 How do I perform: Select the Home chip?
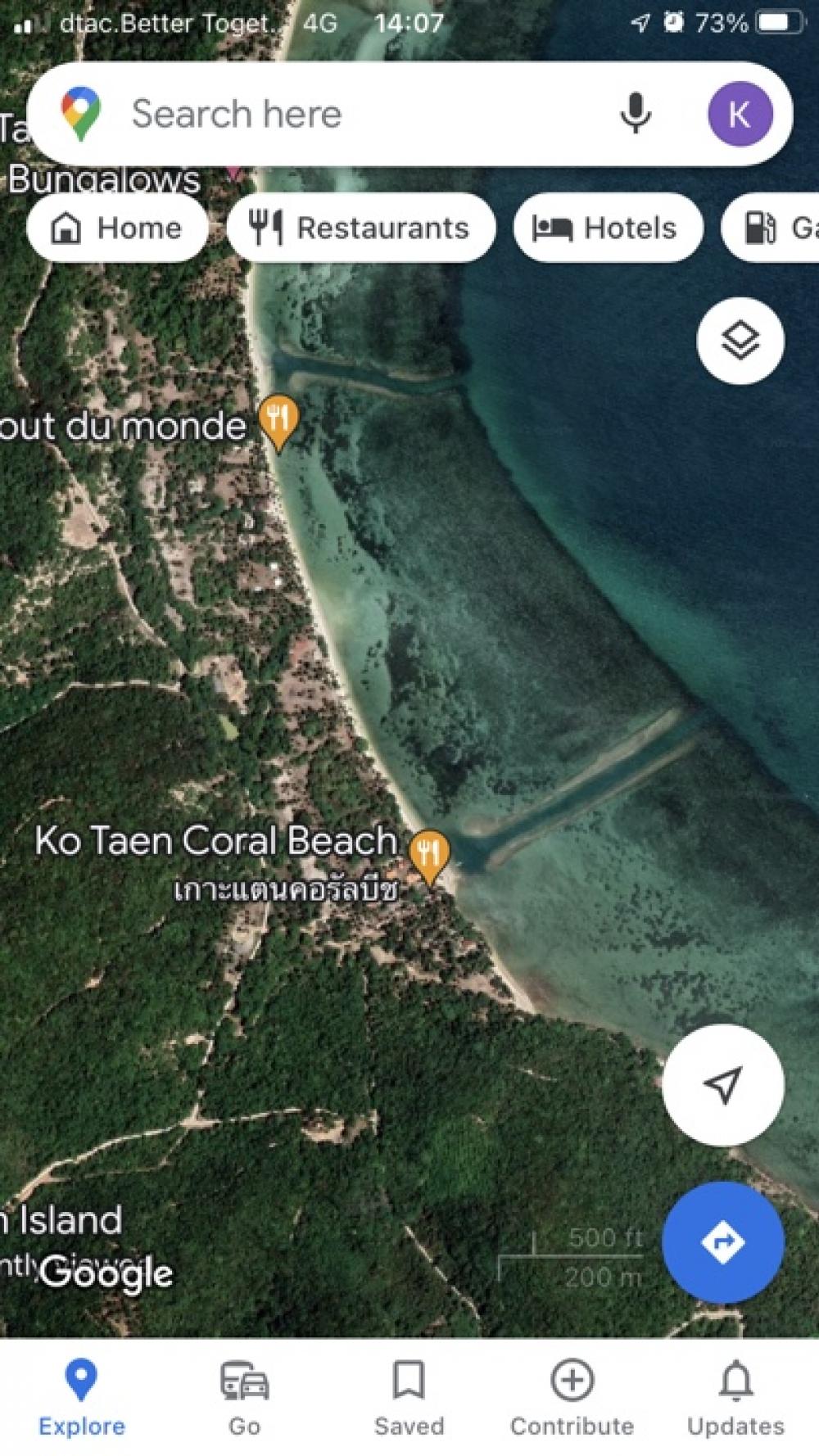point(117,228)
